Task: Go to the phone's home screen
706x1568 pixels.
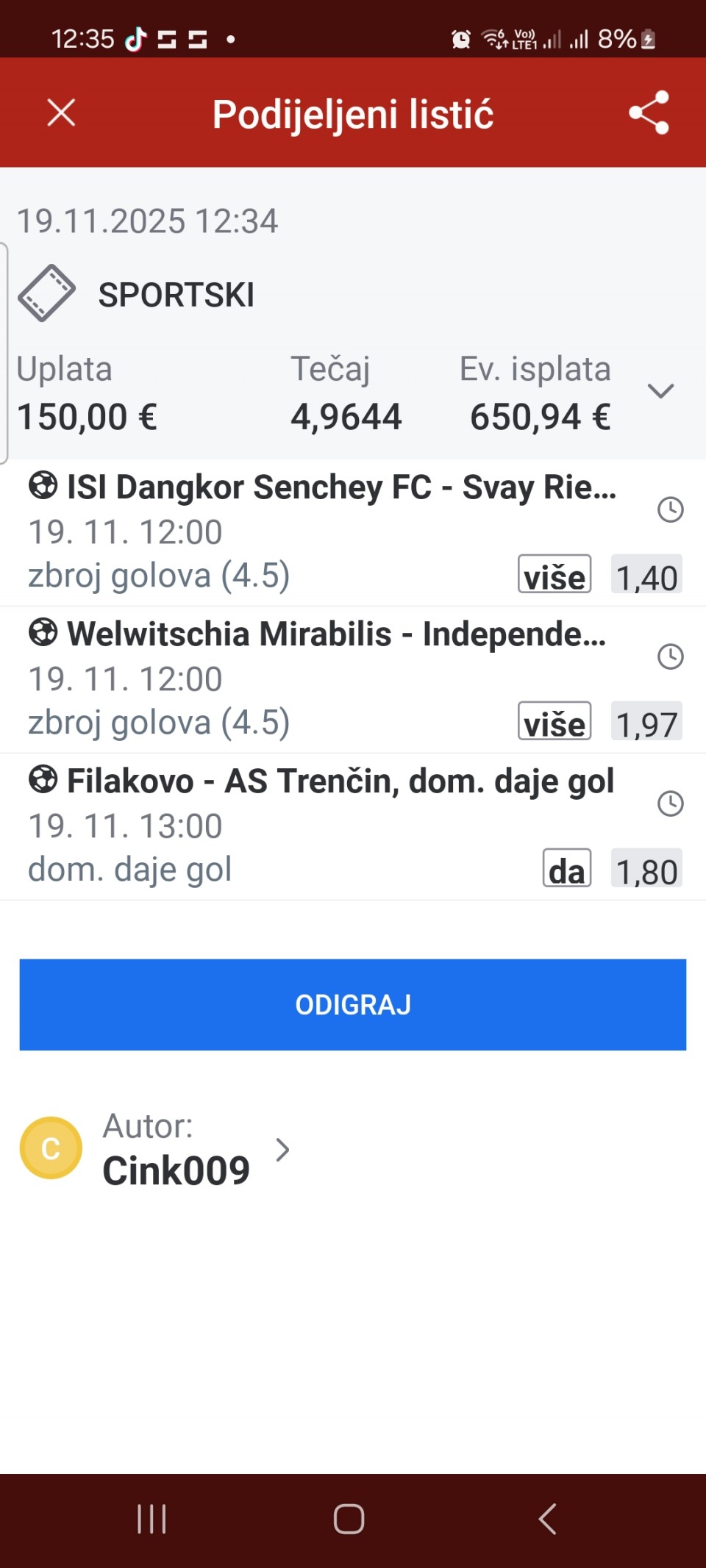Action: pyautogui.click(x=349, y=1519)
